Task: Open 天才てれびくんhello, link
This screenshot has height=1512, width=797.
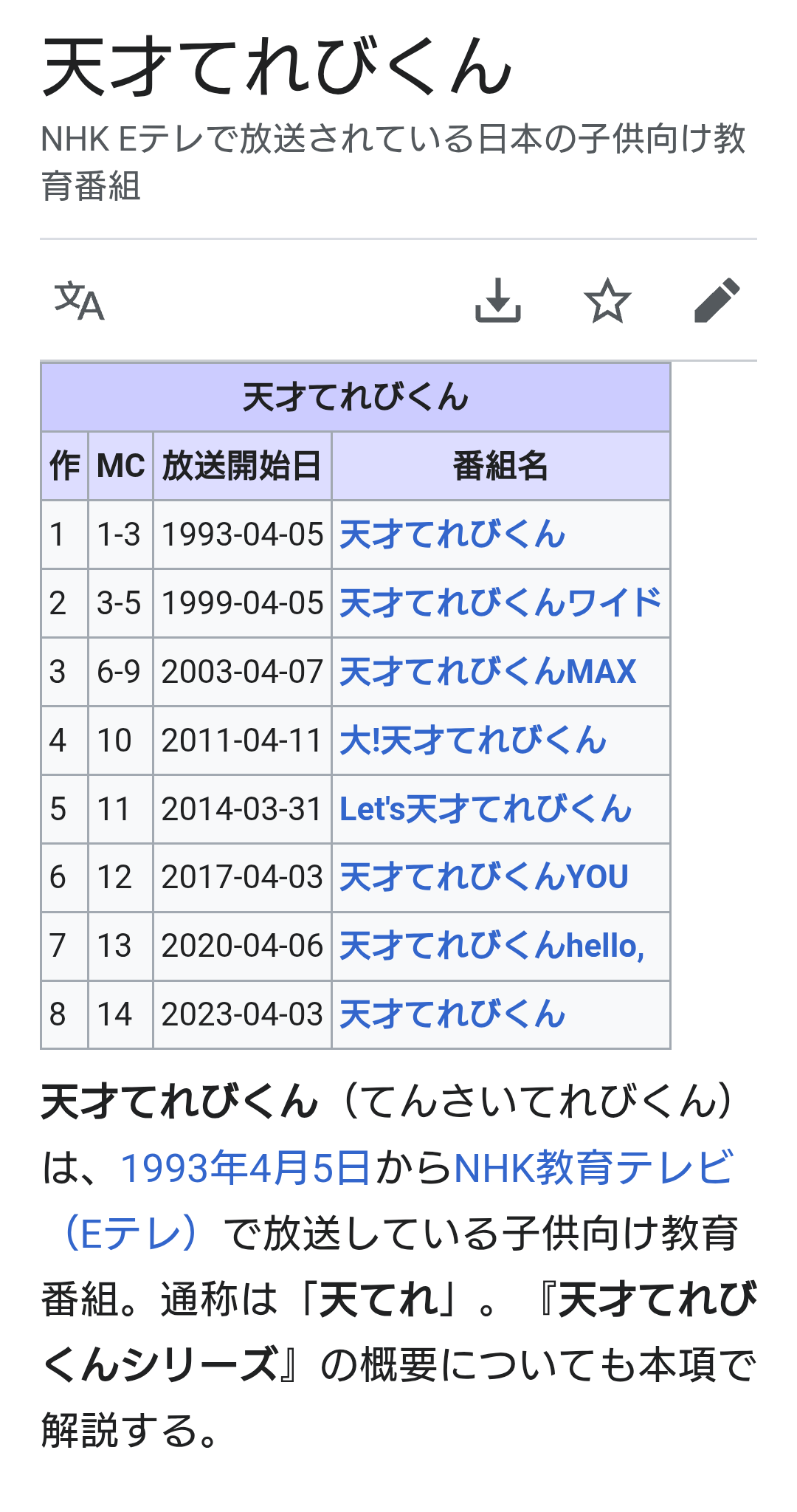Action: 492,946
